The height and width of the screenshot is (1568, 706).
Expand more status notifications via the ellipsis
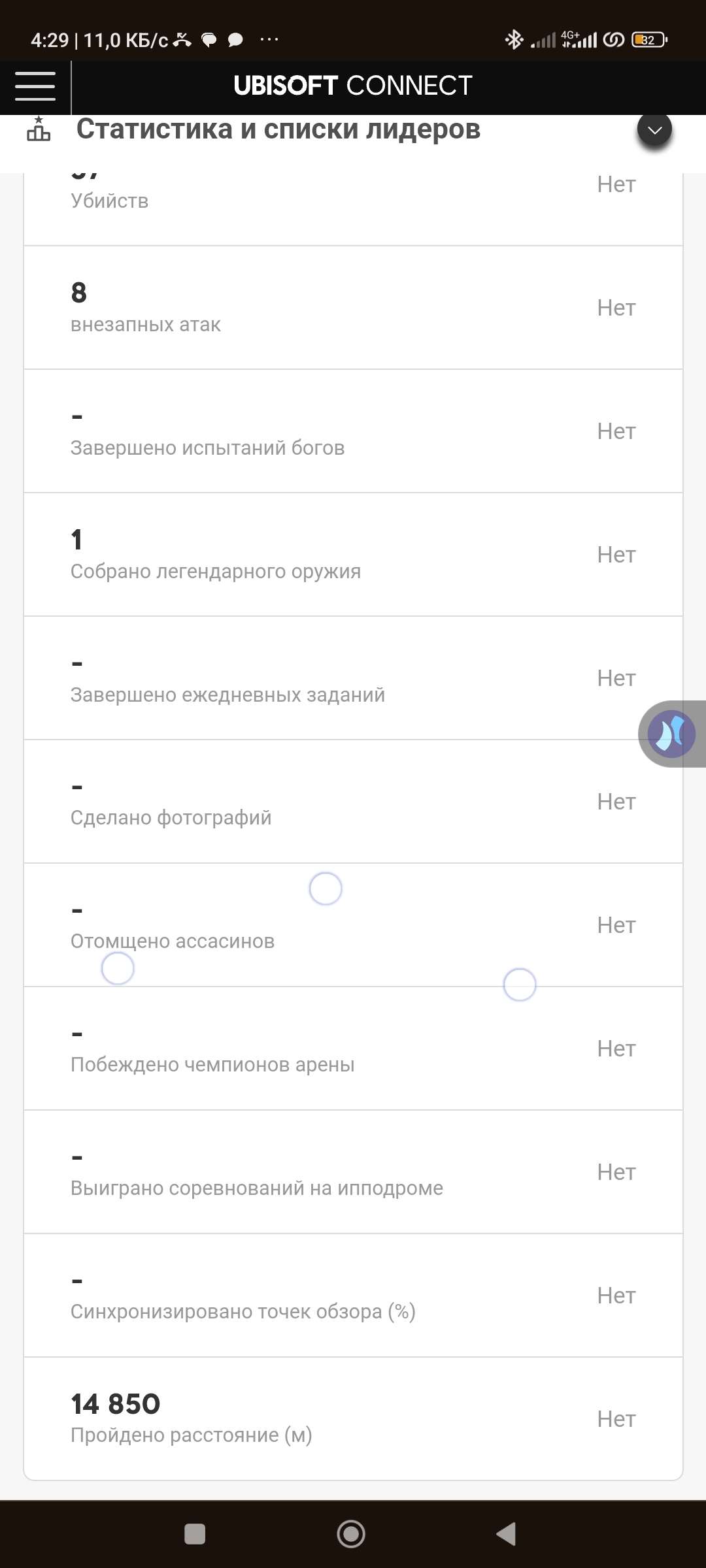269,40
